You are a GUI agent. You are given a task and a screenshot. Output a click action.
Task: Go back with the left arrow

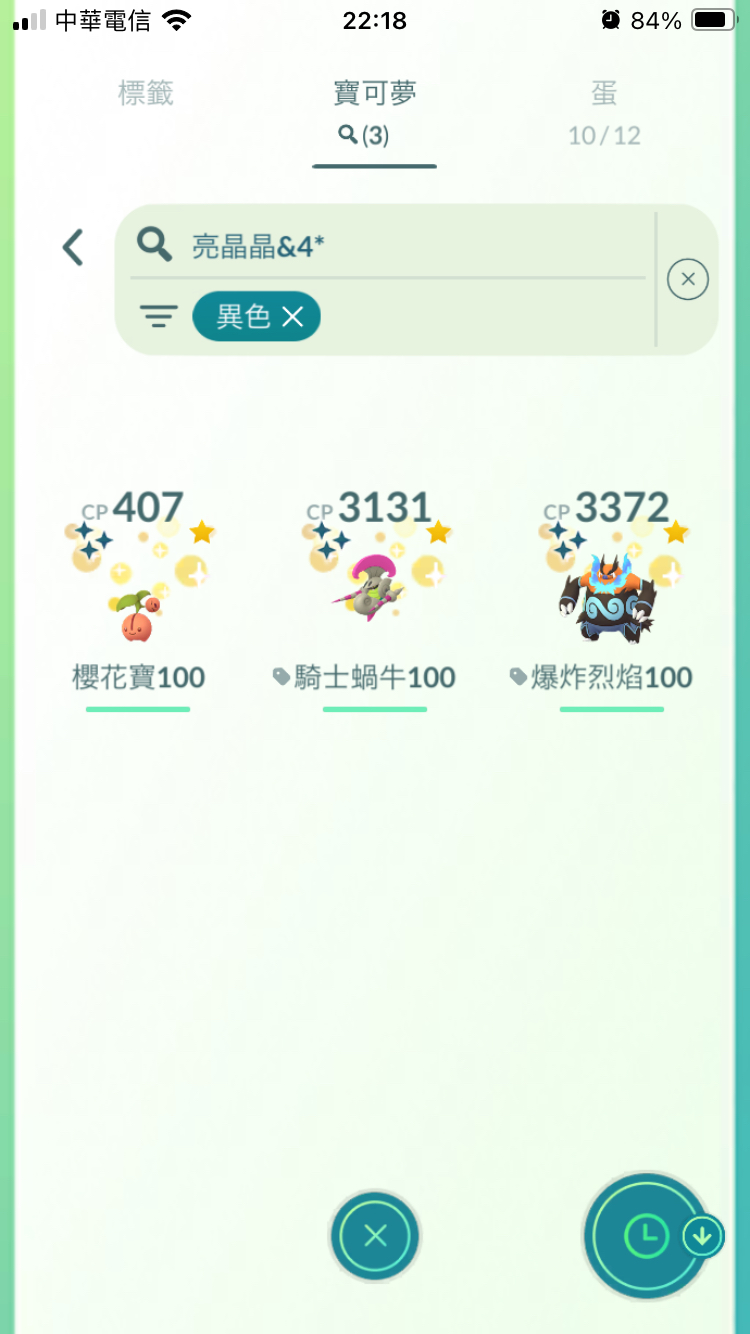click(x=73, y=247)
